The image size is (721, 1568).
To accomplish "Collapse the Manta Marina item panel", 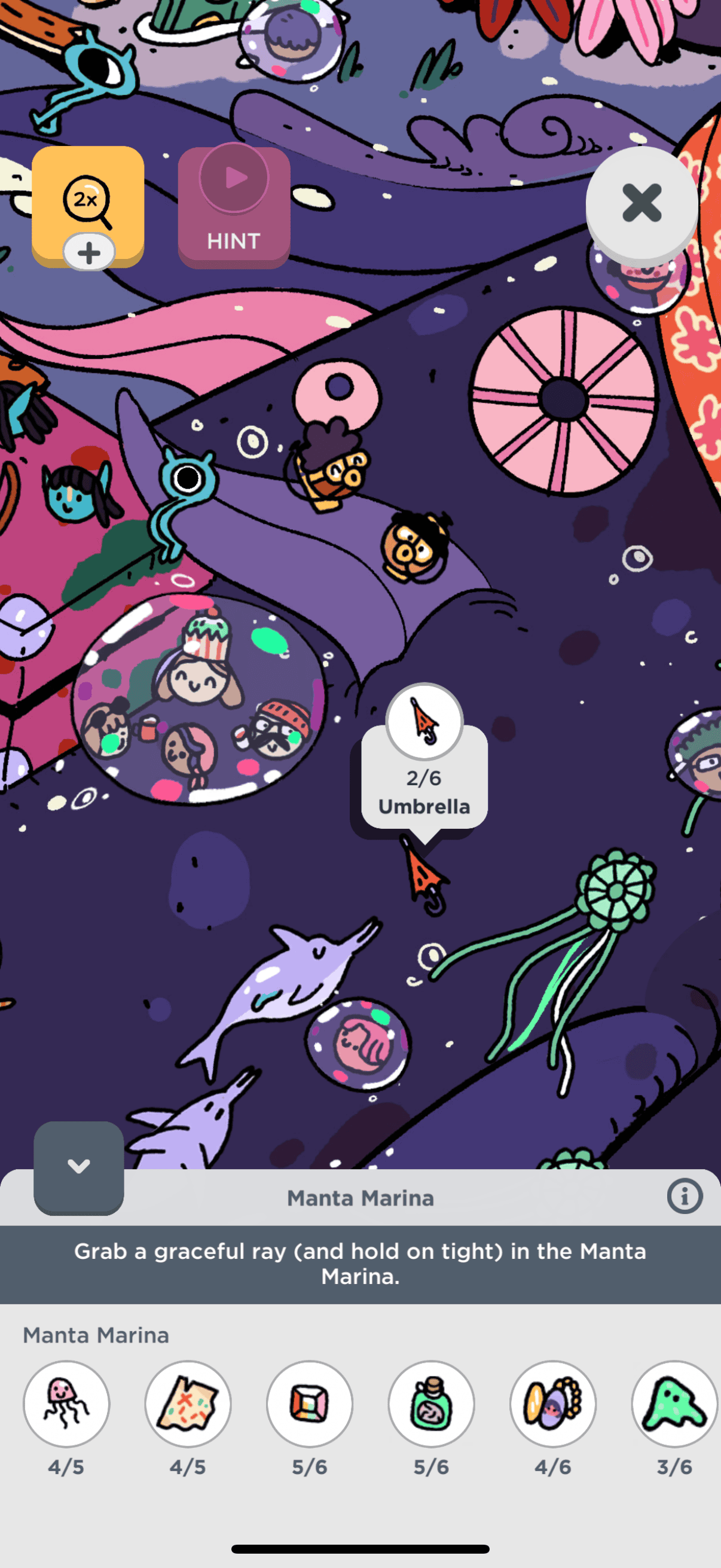I will point(78,1167).
